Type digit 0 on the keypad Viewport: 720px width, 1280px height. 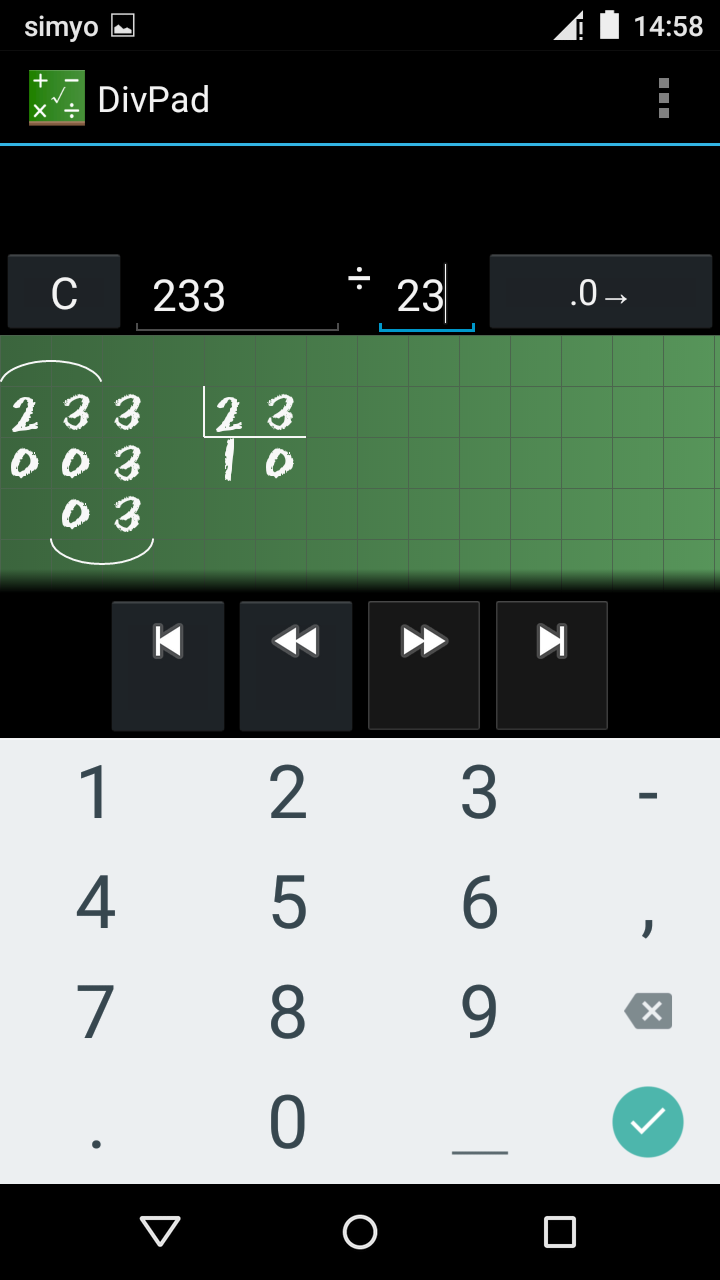pyautogui.click(x=288, y=1122)
